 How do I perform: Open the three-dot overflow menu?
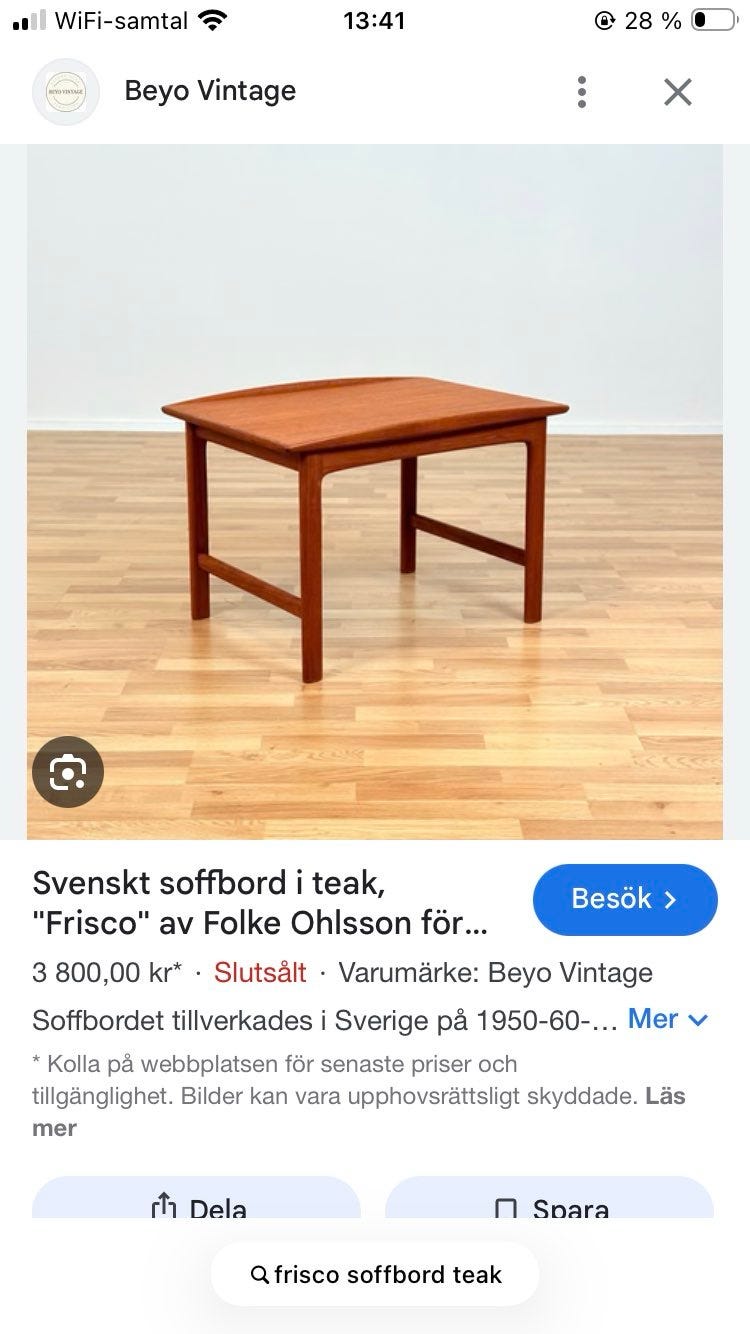(x=581, y=92)
